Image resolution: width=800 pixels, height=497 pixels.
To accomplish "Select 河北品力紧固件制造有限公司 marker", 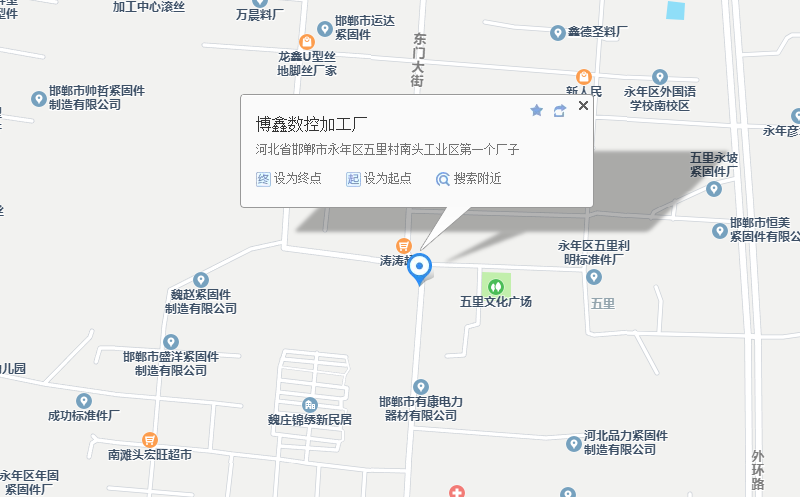I will (571, 442).
